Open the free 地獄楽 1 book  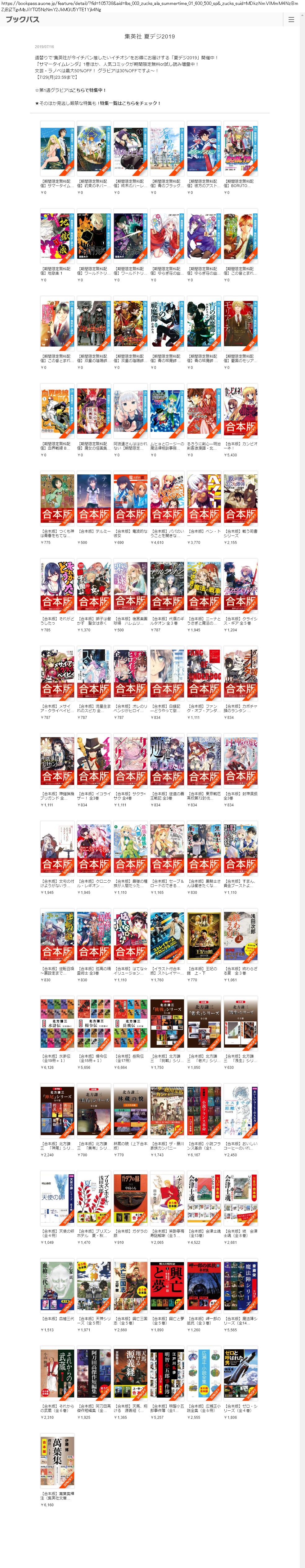(x=57, y=237)
